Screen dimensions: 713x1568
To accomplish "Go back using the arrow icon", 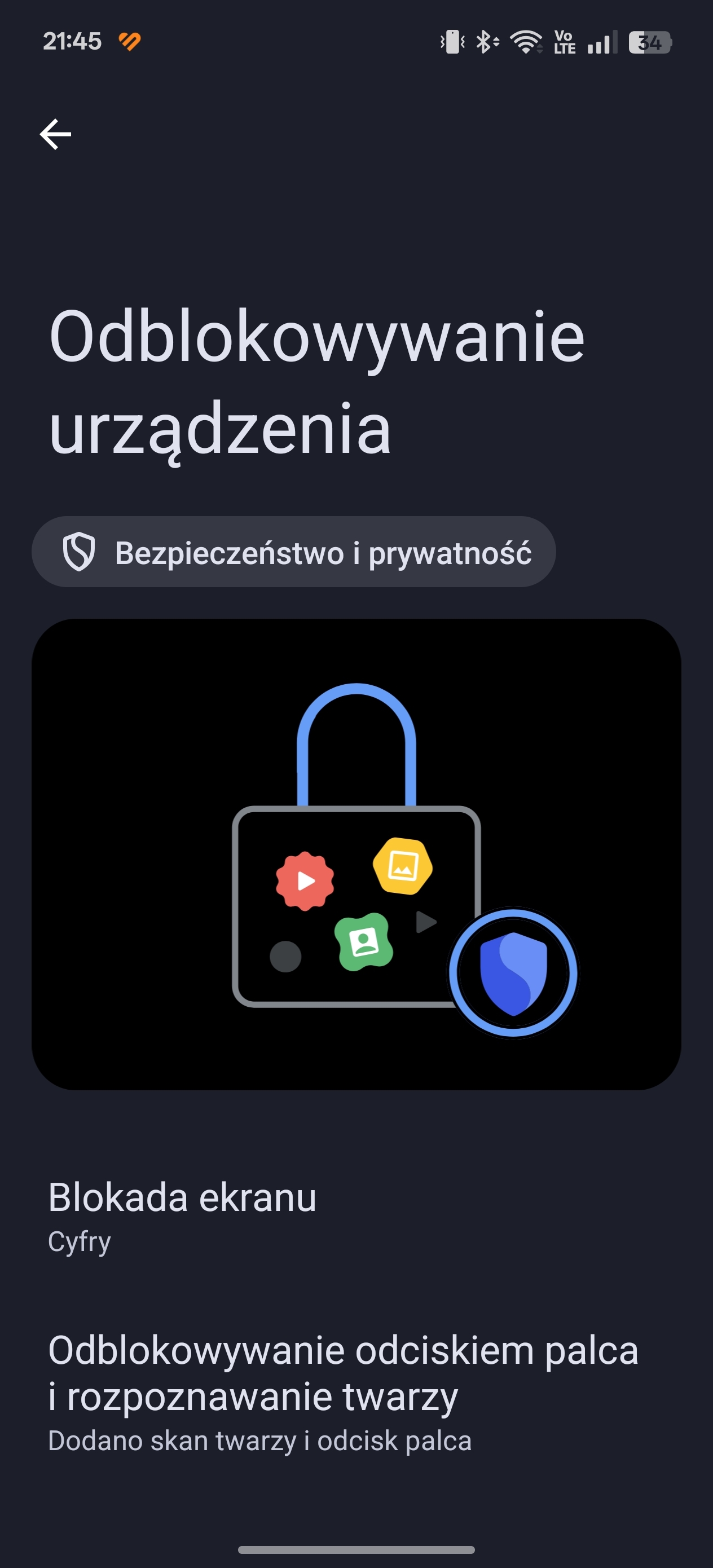I will point(55,134).
